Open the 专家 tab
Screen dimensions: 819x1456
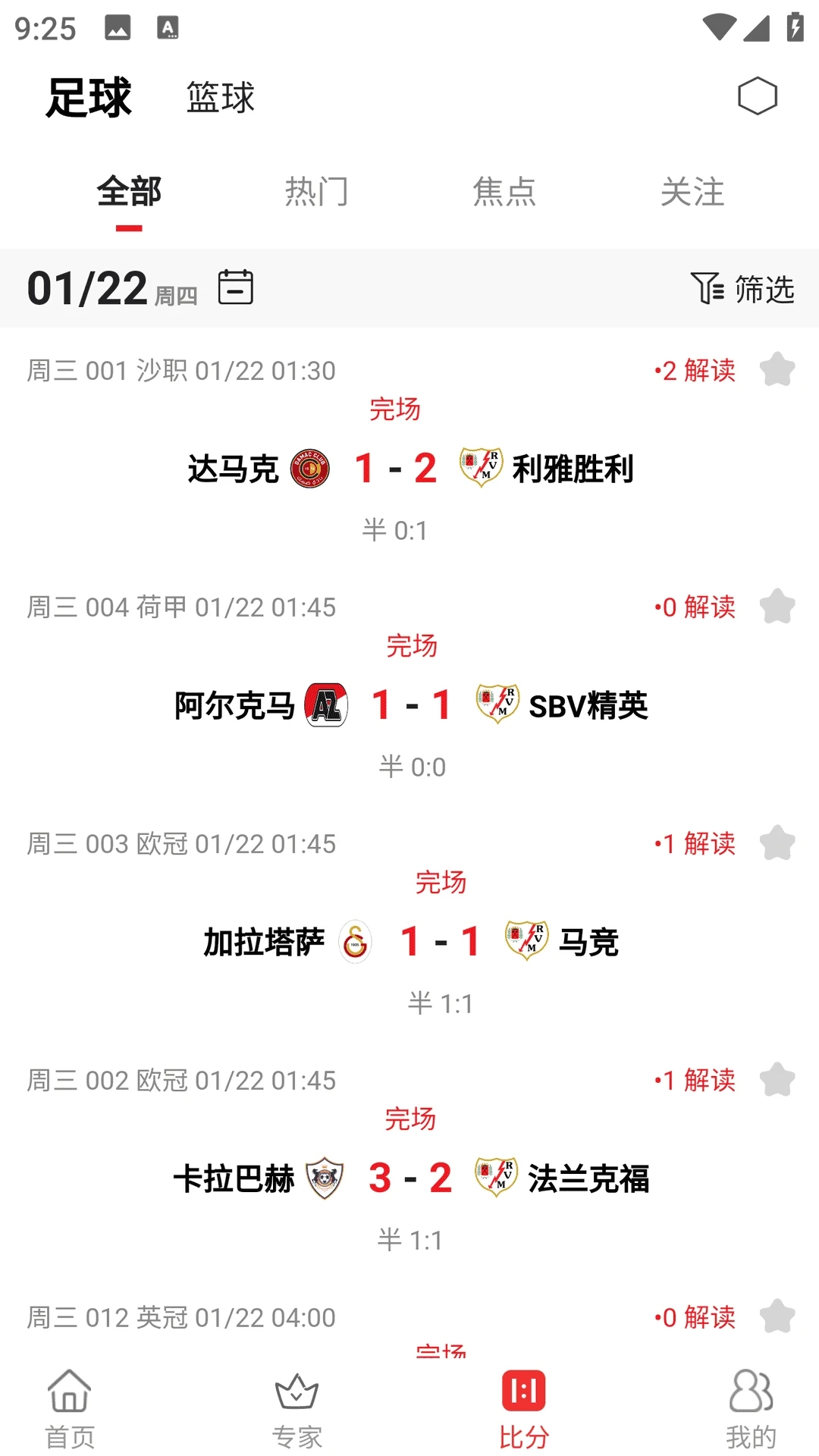click(297, 1409)
